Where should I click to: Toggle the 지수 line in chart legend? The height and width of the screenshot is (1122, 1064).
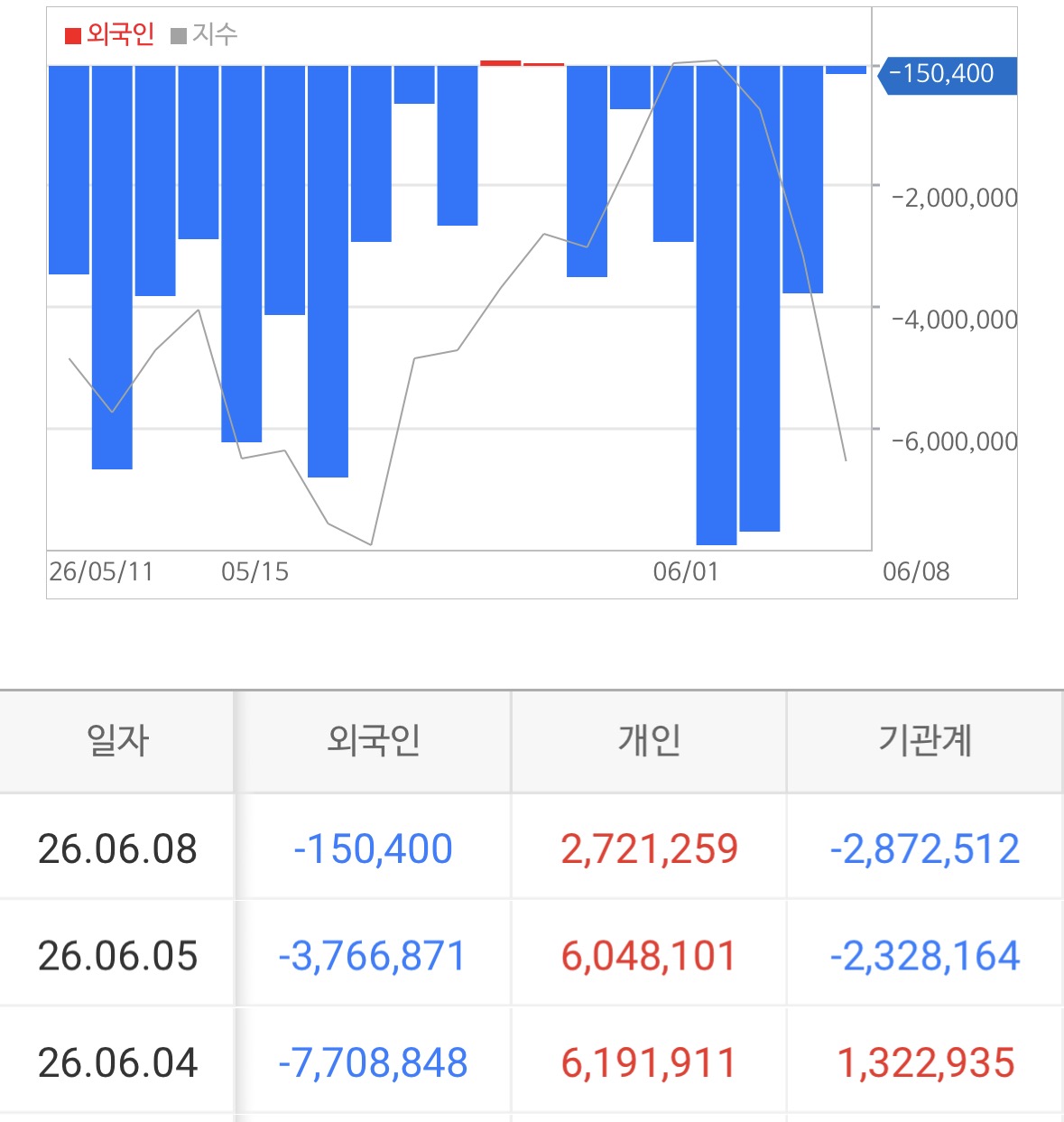tap(204, 35)
